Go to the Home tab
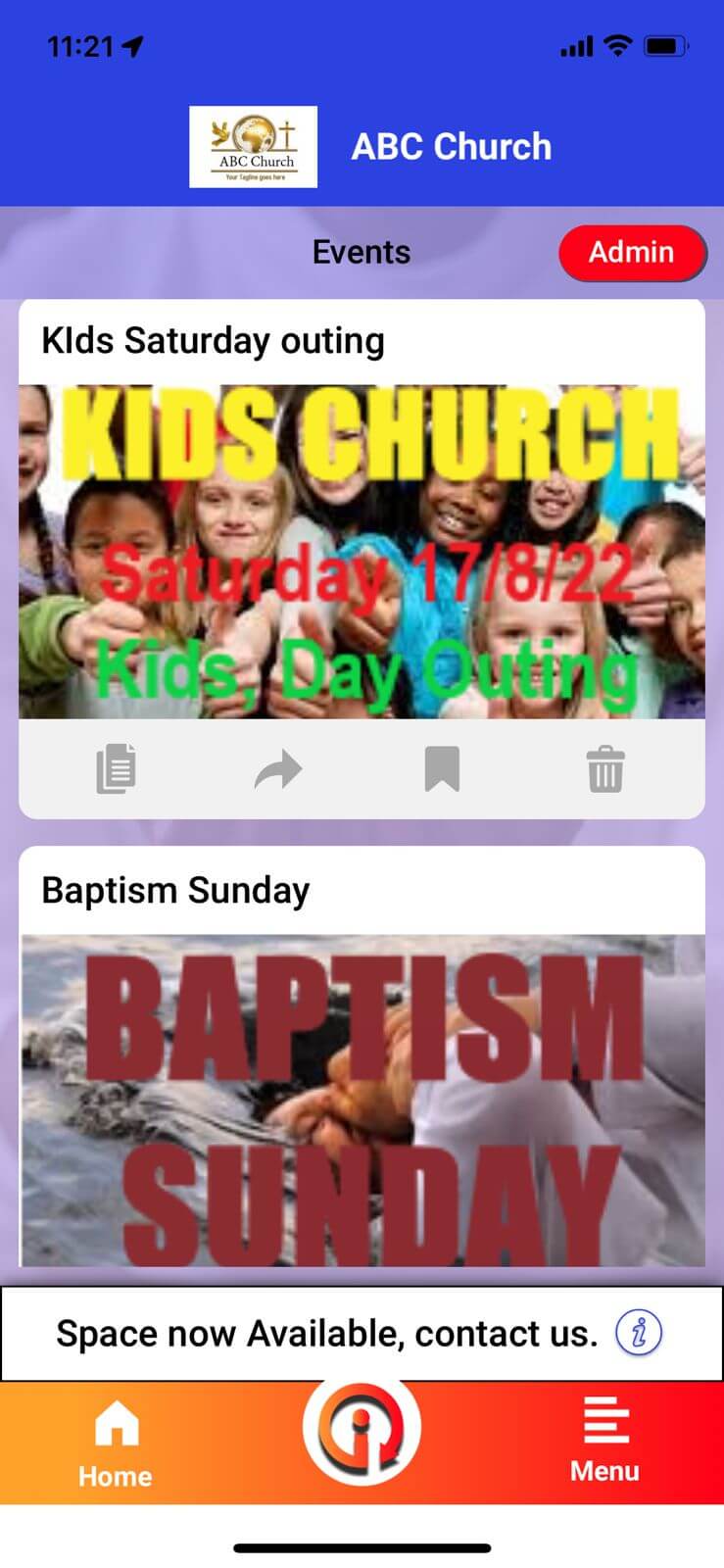Screen dimensions: 724x1568 (x=116, y=1444)
